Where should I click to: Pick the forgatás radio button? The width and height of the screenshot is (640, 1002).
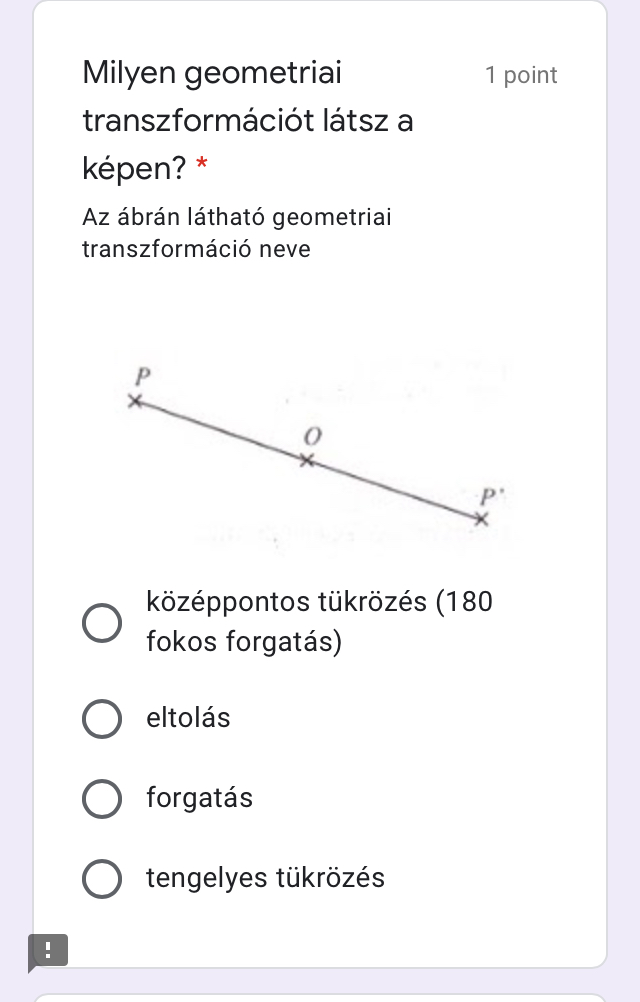101,798
